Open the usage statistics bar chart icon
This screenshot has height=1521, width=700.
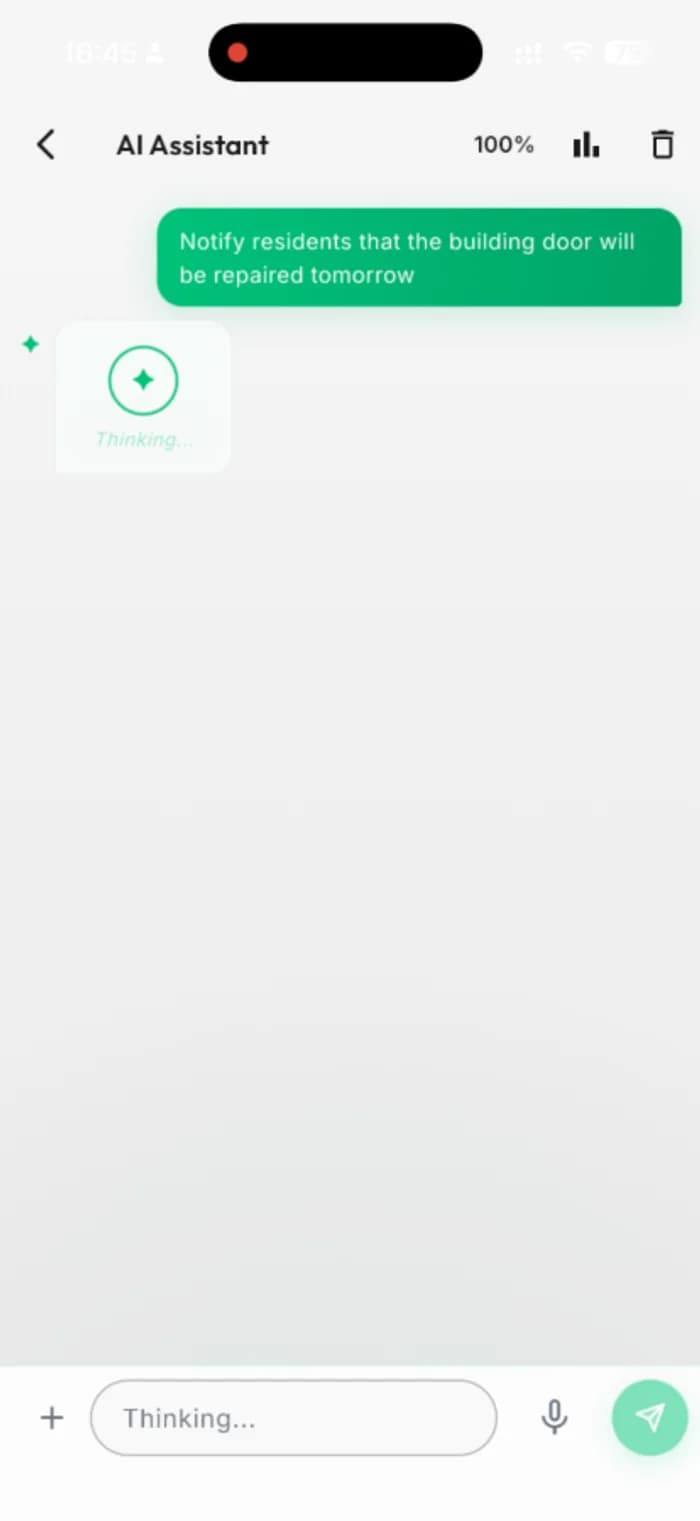[x=586, y=145]
